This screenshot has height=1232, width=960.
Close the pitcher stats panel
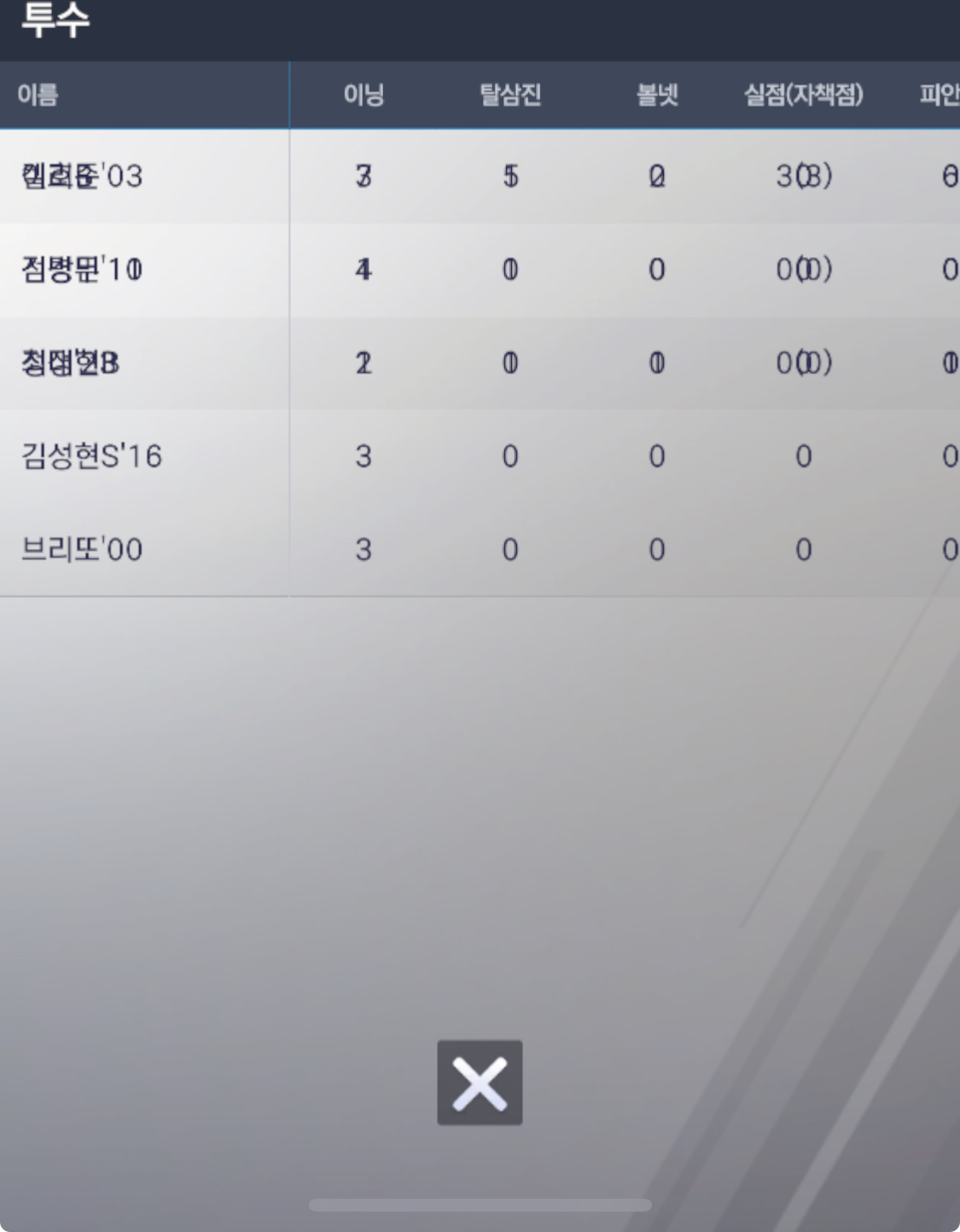[480, 1083]
